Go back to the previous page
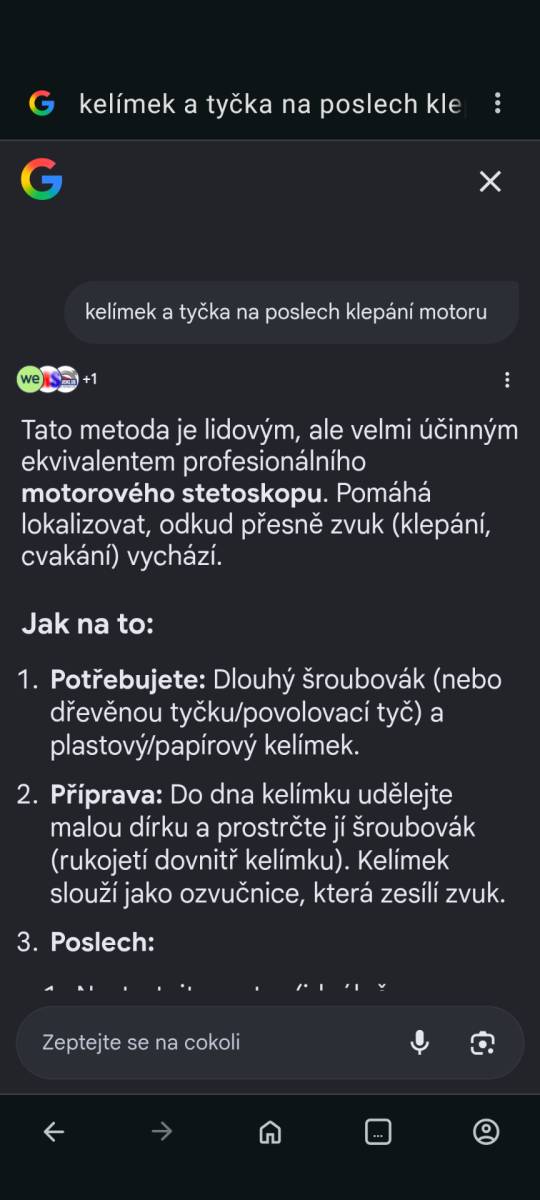 (x=54, y=1132)
